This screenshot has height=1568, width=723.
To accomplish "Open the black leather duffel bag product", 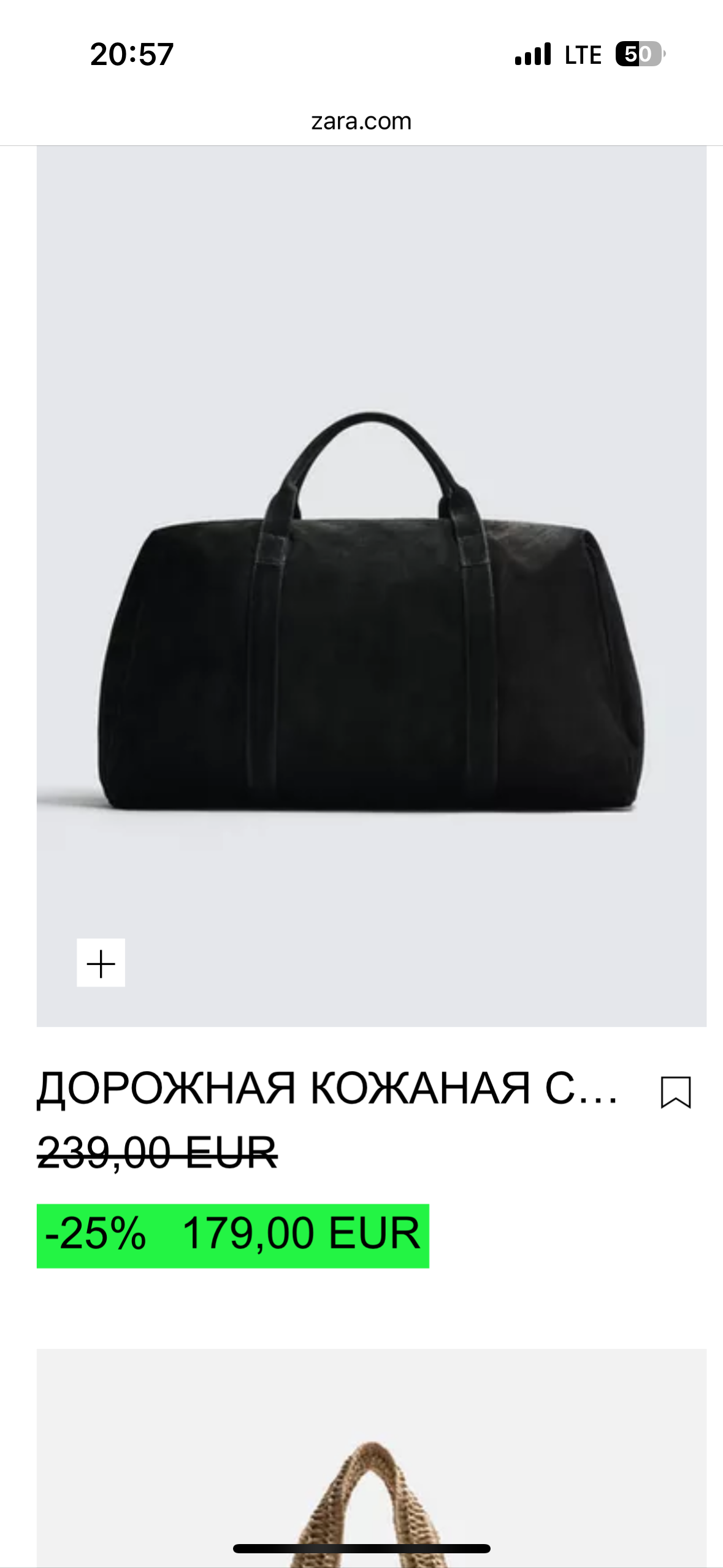I will coord(371,613).
